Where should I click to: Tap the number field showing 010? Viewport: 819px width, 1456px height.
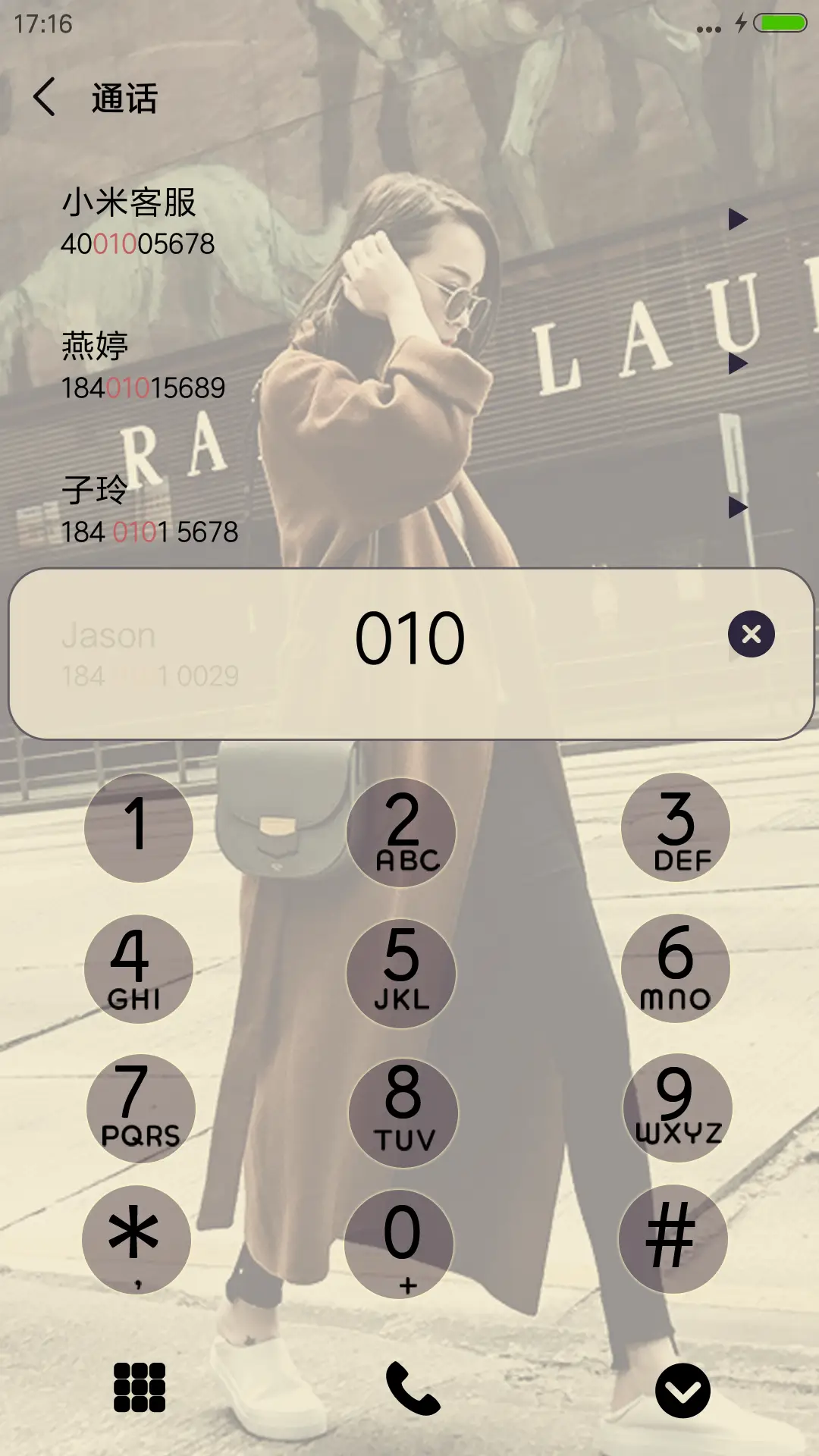[409, 639]
